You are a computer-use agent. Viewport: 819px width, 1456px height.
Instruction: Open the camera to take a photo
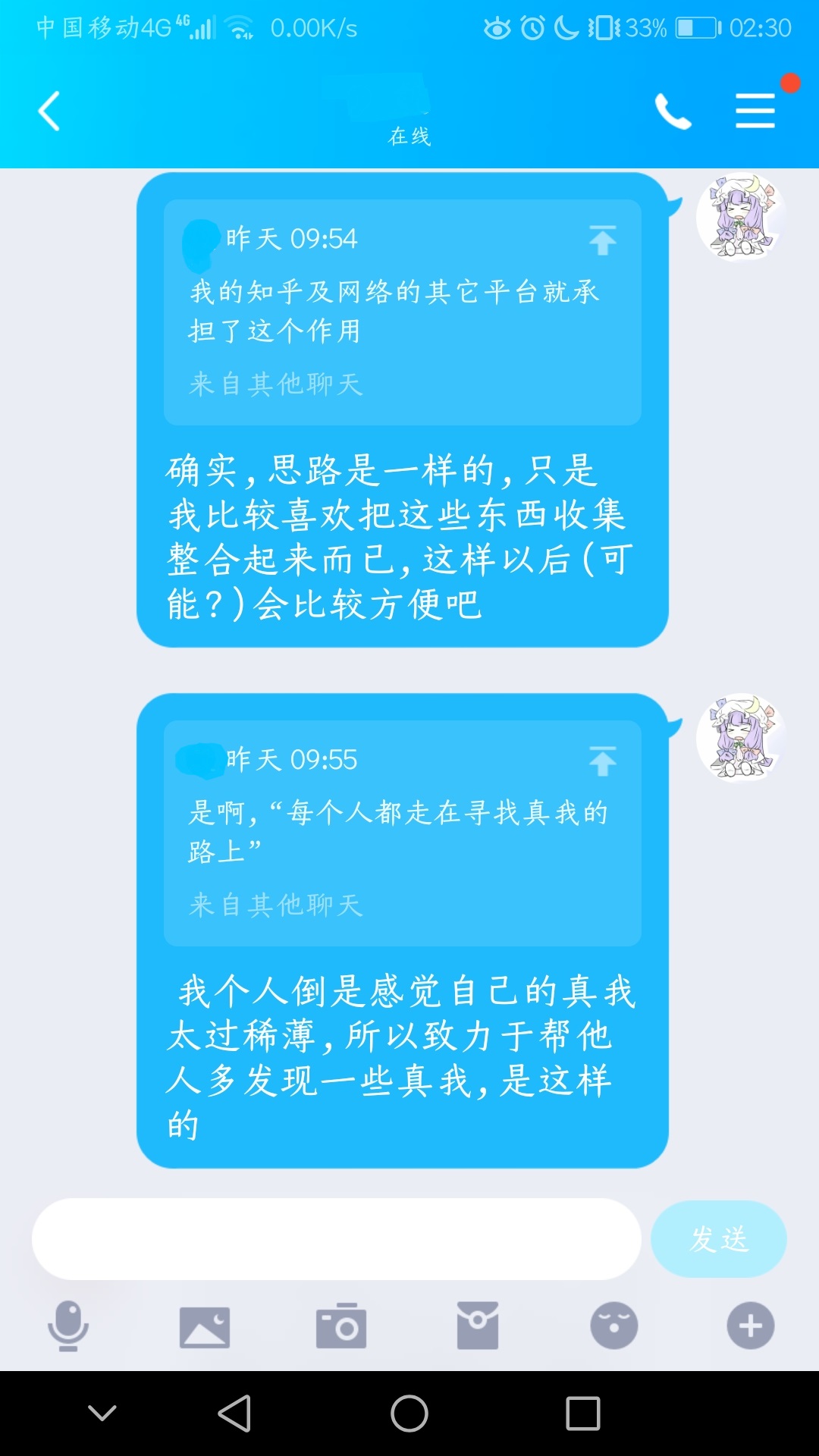point(341,1326)
